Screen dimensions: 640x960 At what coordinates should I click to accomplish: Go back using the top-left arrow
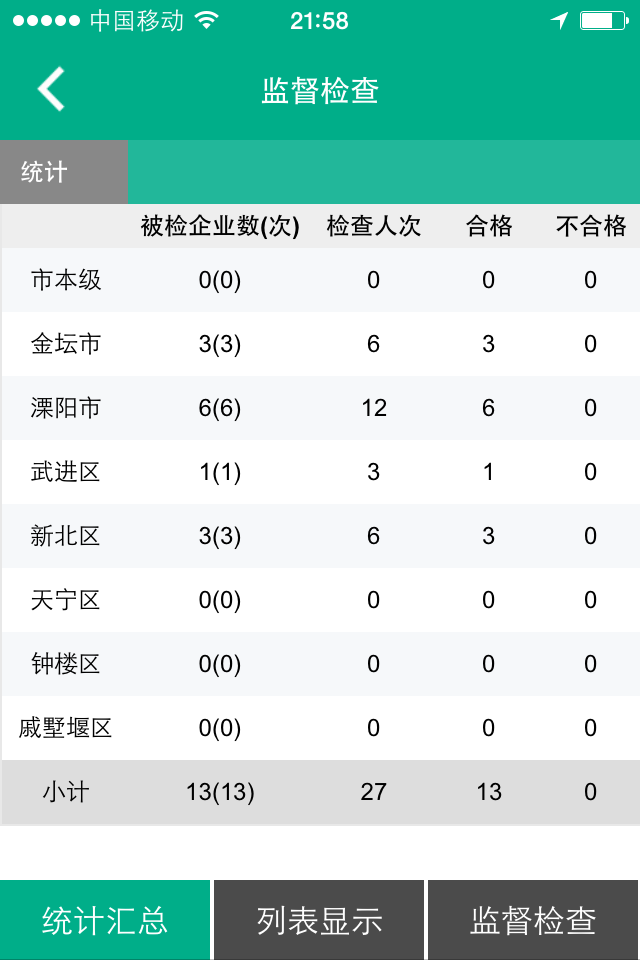click(x=51, y=90)
